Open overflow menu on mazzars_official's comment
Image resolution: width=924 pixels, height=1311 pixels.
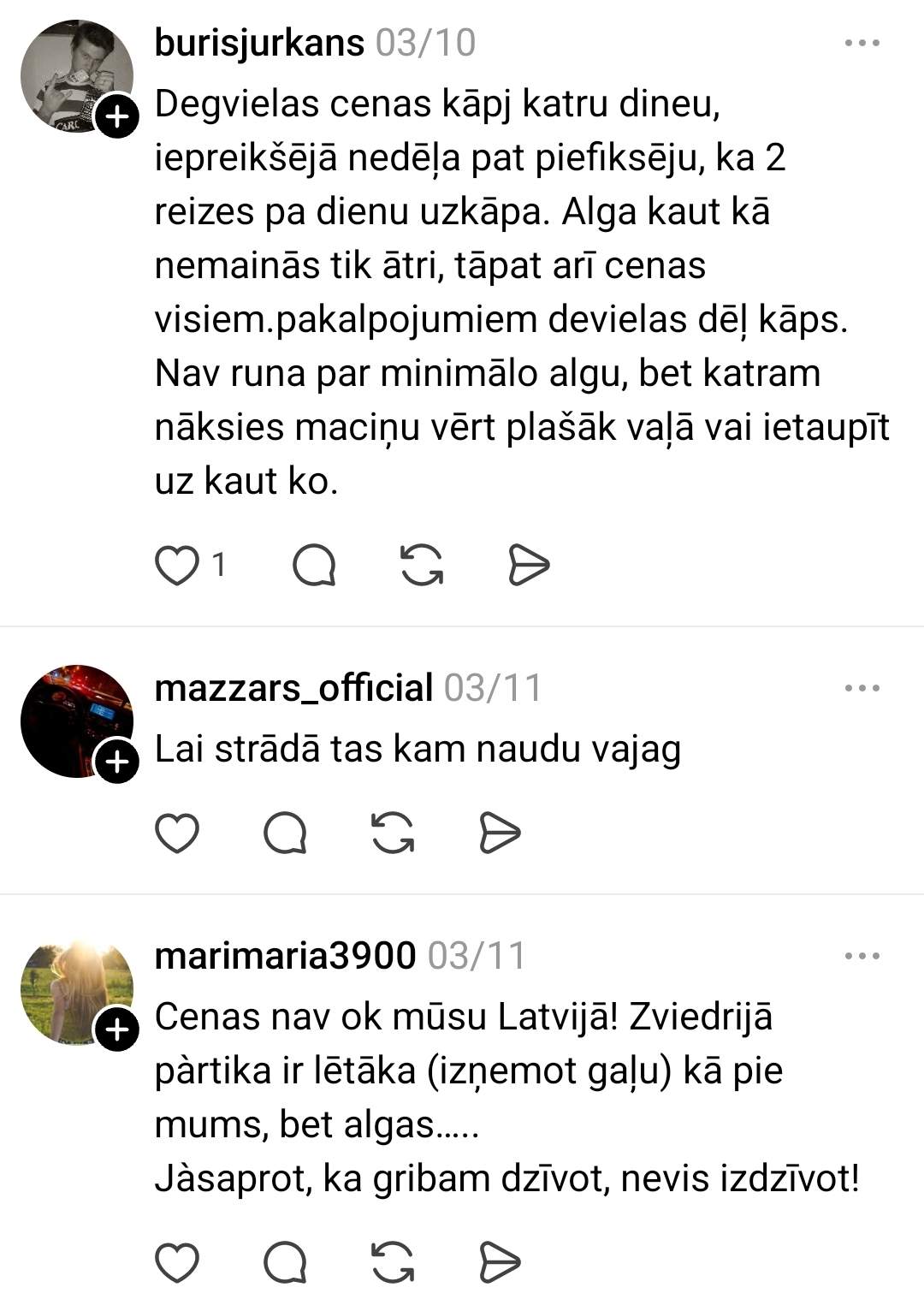(x=862, y=688)
